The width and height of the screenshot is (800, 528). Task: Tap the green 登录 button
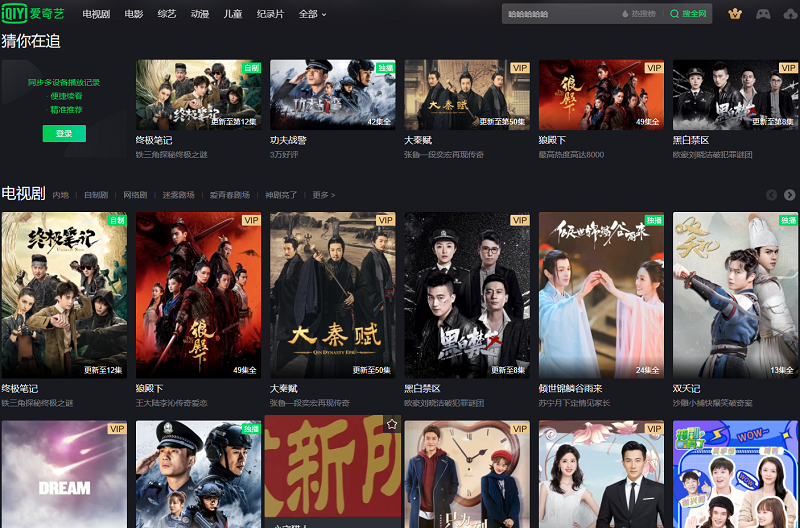(64, 133)
